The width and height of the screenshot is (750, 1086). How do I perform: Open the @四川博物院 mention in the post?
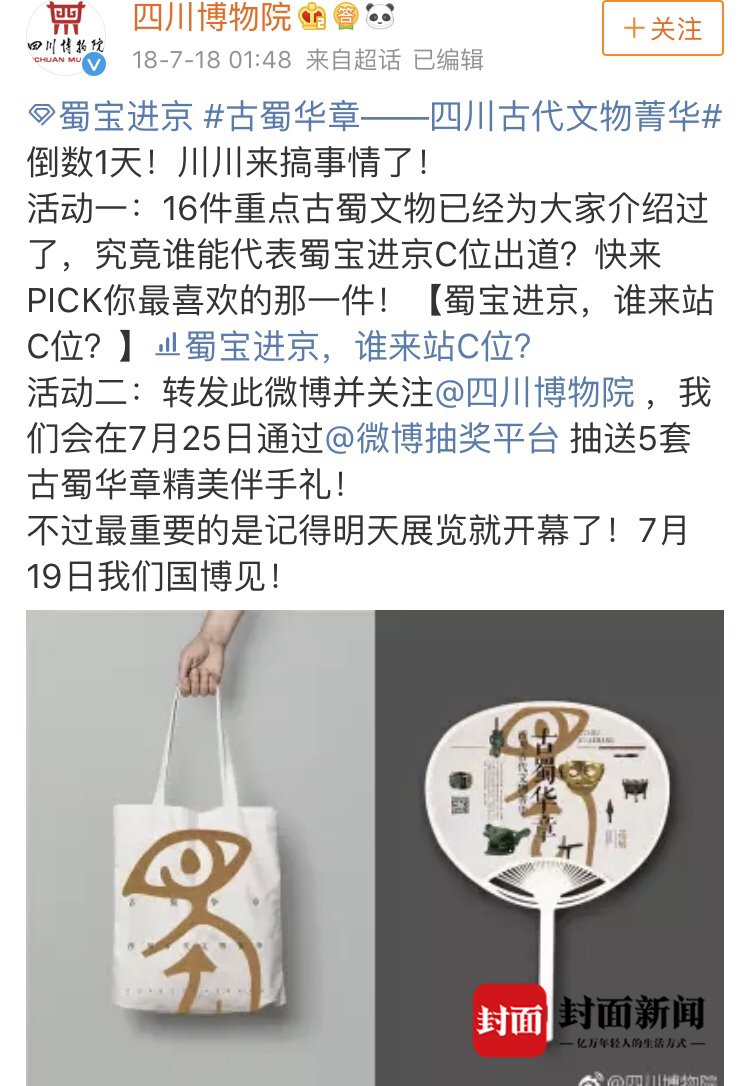[534, 393]
